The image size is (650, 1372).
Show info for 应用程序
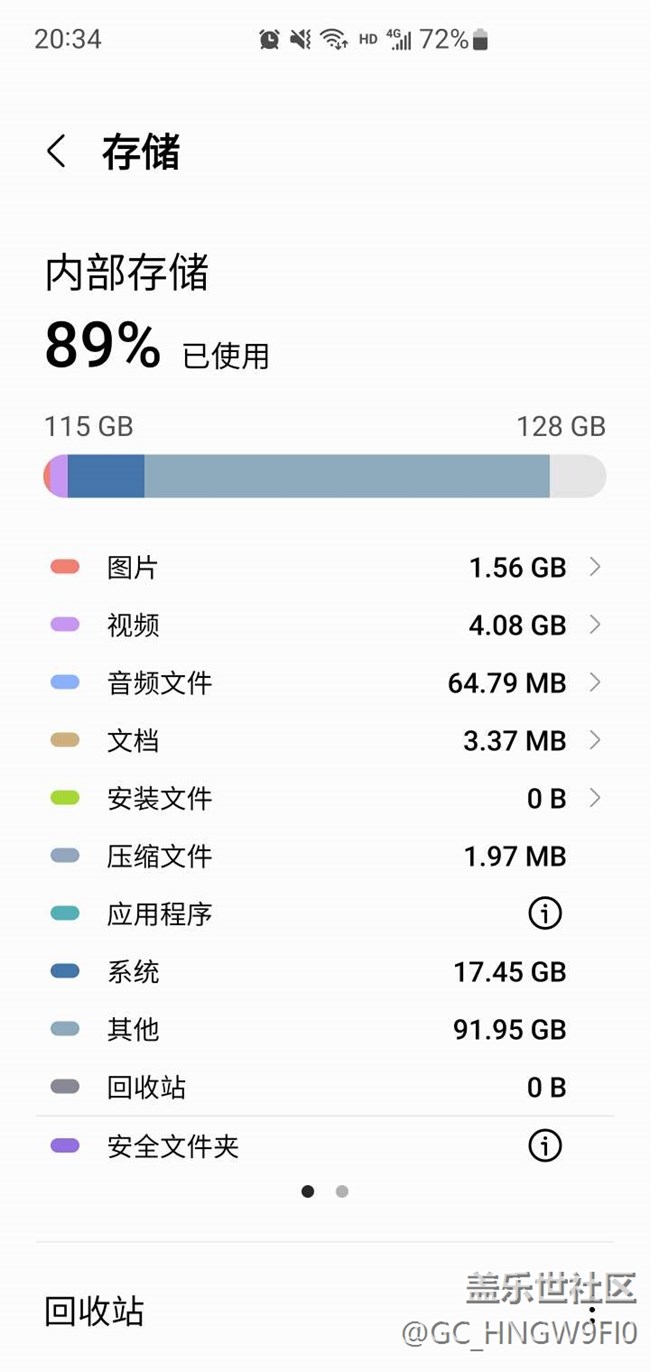pyautogui.click(x=545, y=913)
